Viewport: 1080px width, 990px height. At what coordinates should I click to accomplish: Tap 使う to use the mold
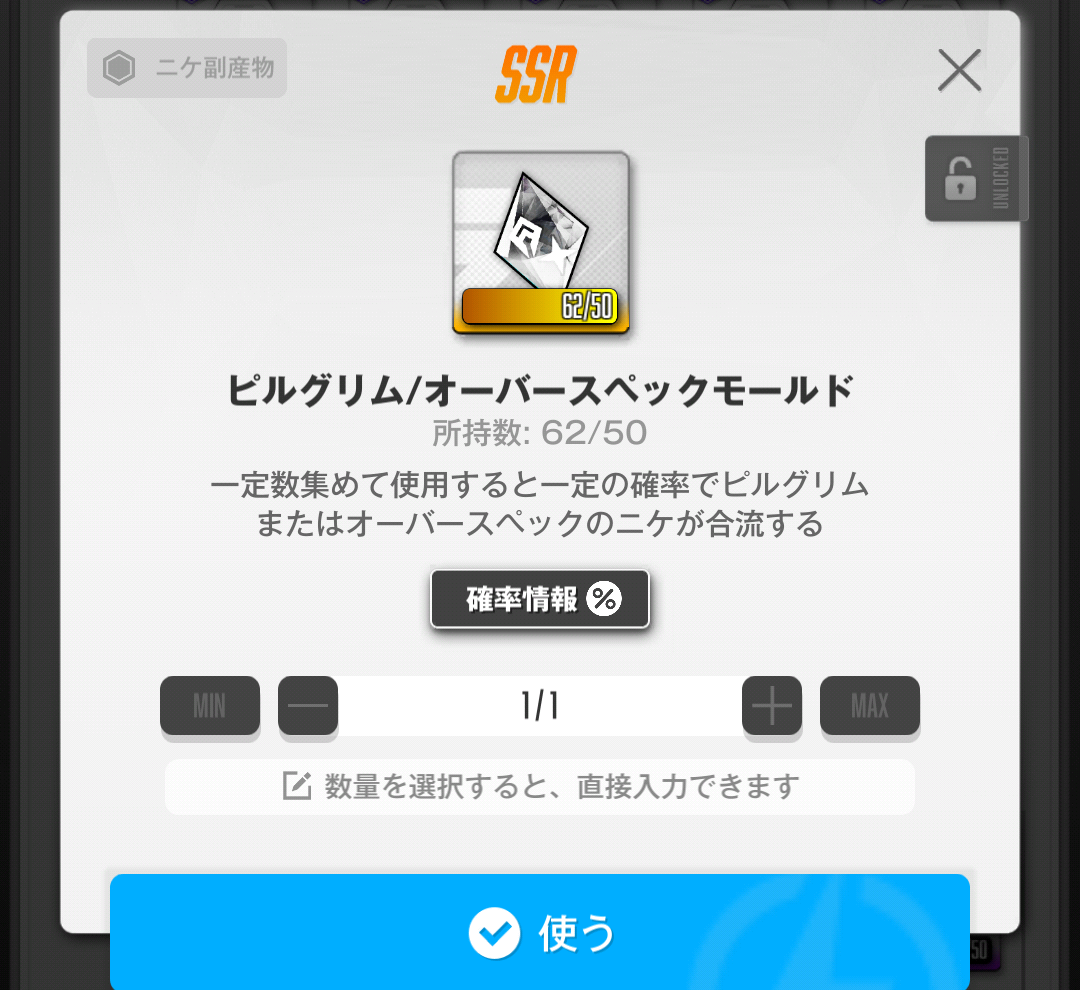(x=540, y=932)
